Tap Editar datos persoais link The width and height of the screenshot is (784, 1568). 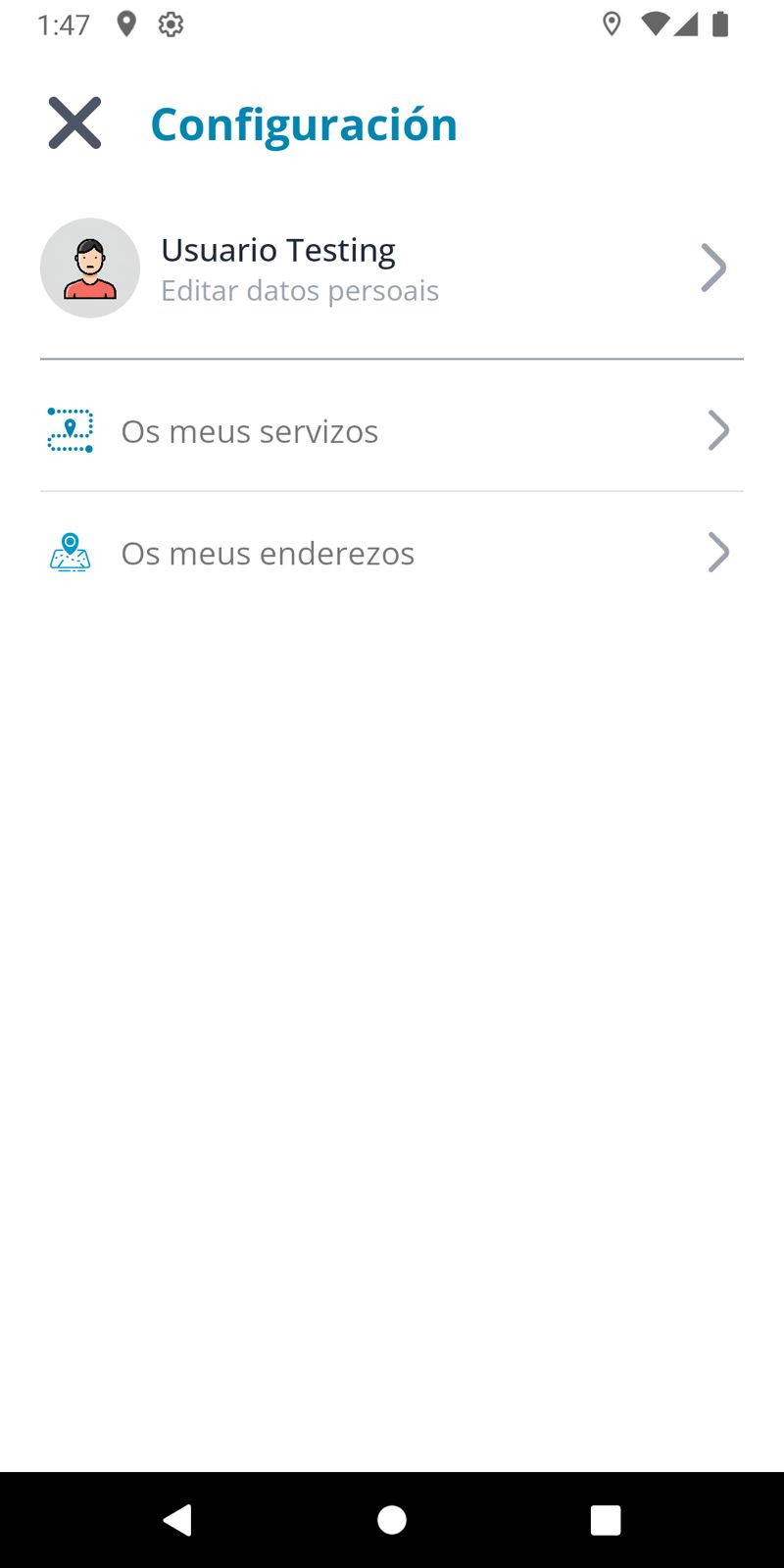[x=300, y=290]
